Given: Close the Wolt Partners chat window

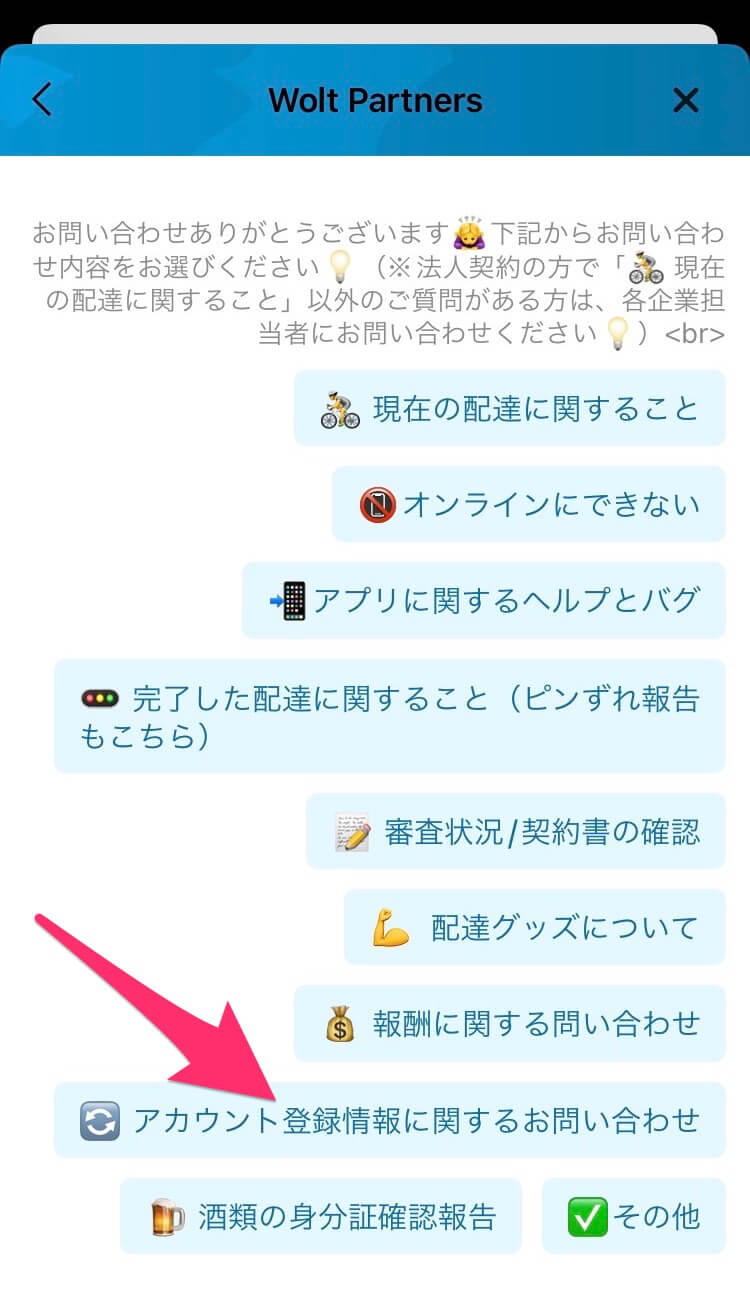Looking at the screenshot, I should click(685, 100).
